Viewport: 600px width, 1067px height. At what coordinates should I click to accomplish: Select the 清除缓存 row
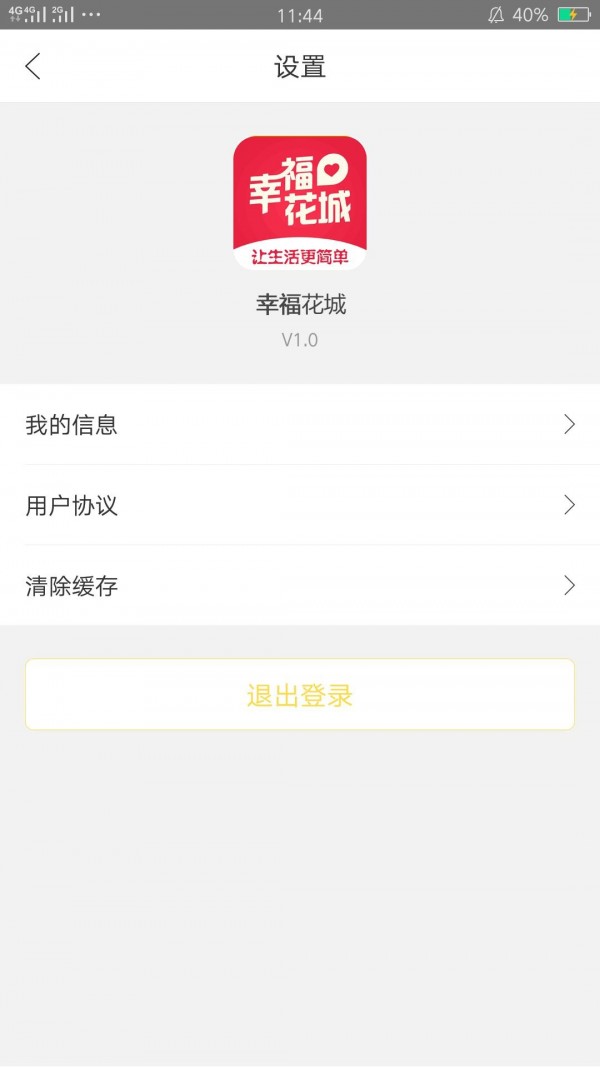(x=300, y=585)
